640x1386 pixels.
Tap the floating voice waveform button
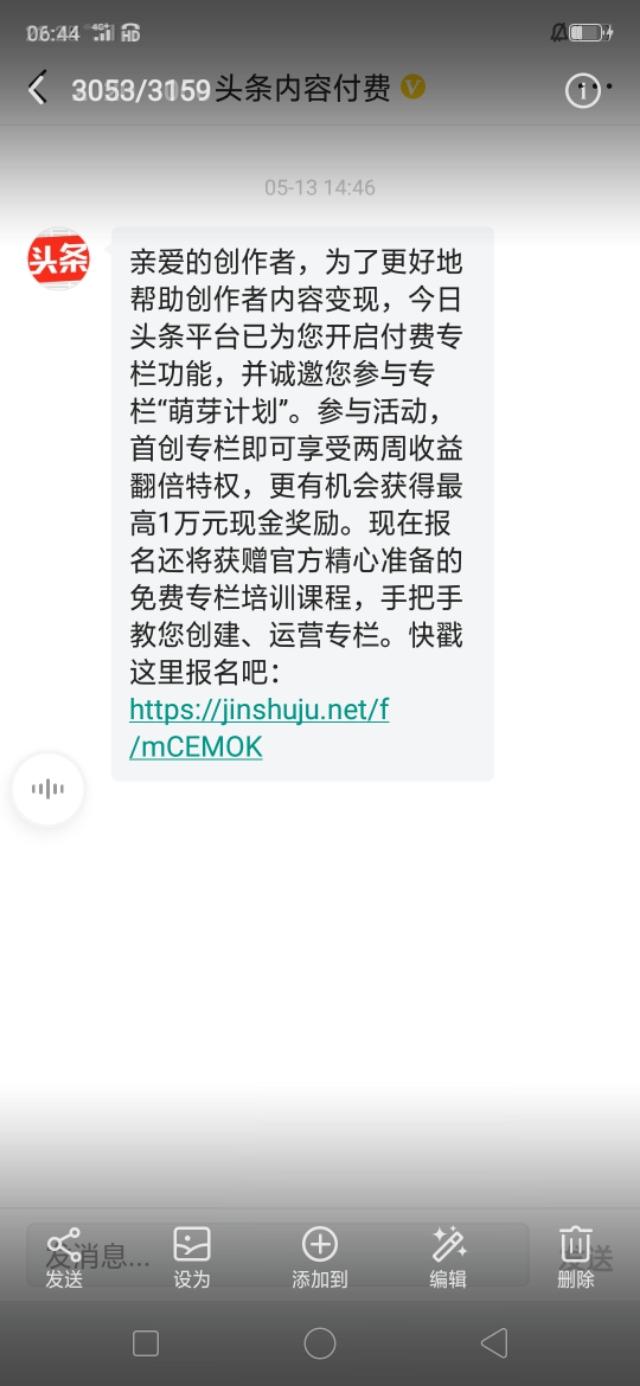48,789
